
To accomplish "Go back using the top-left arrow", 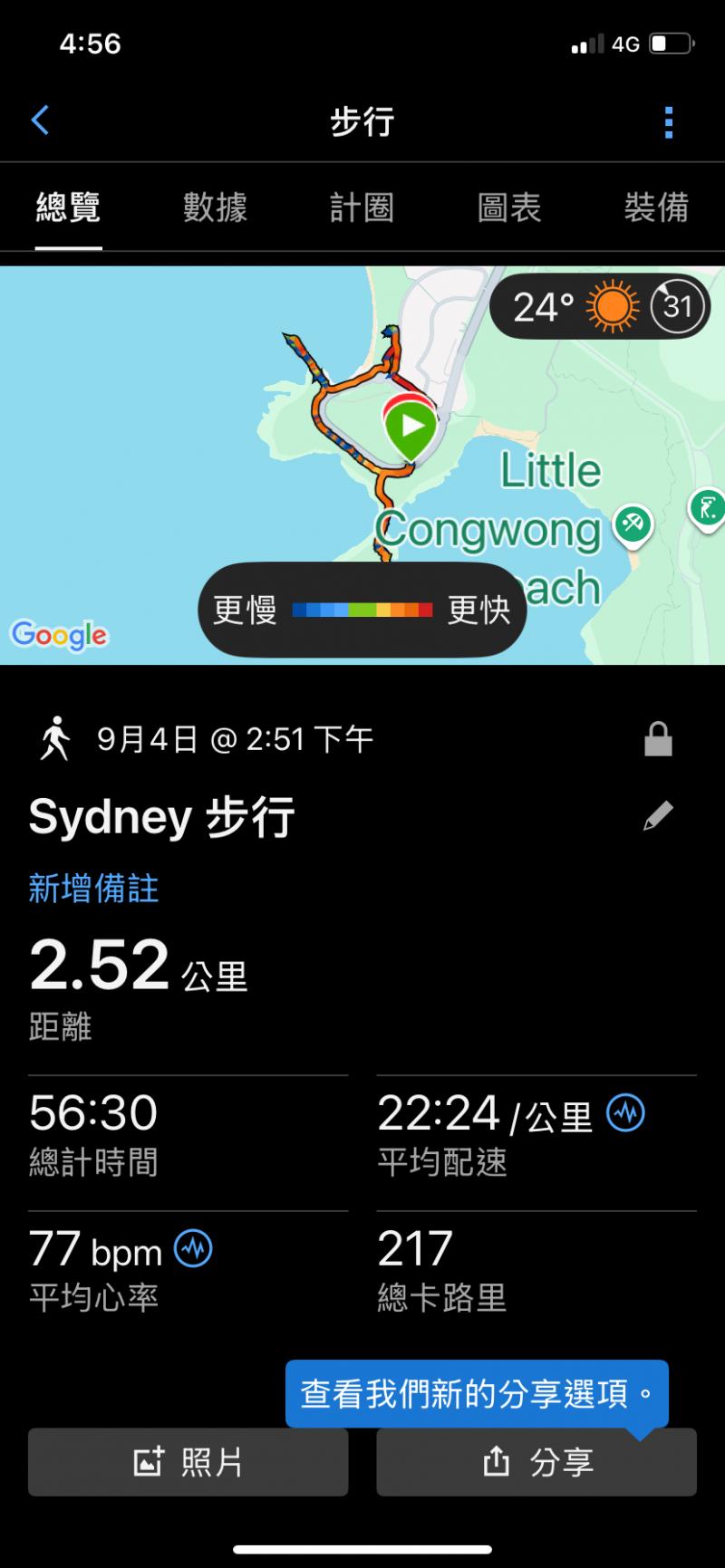I will 40,120.
